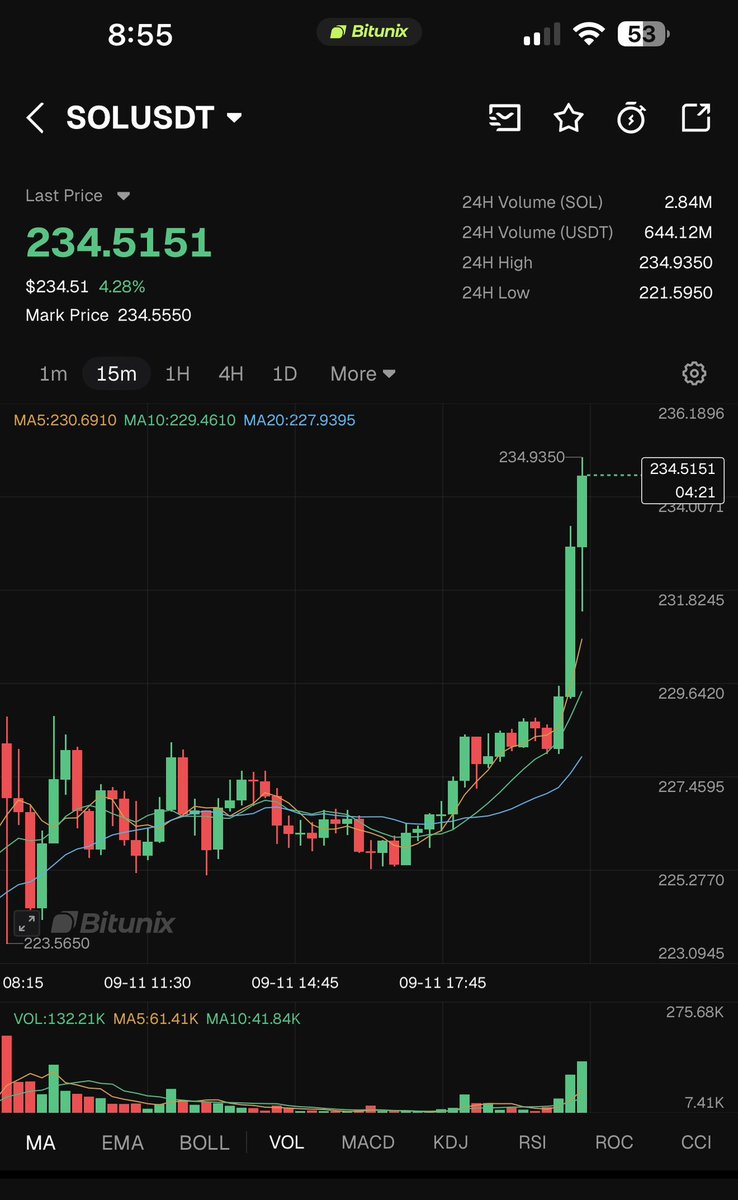This screenshot has height=1200, width=738.
Task: Switch sub-chart to MACD
Action: (x=368, y=1142)
